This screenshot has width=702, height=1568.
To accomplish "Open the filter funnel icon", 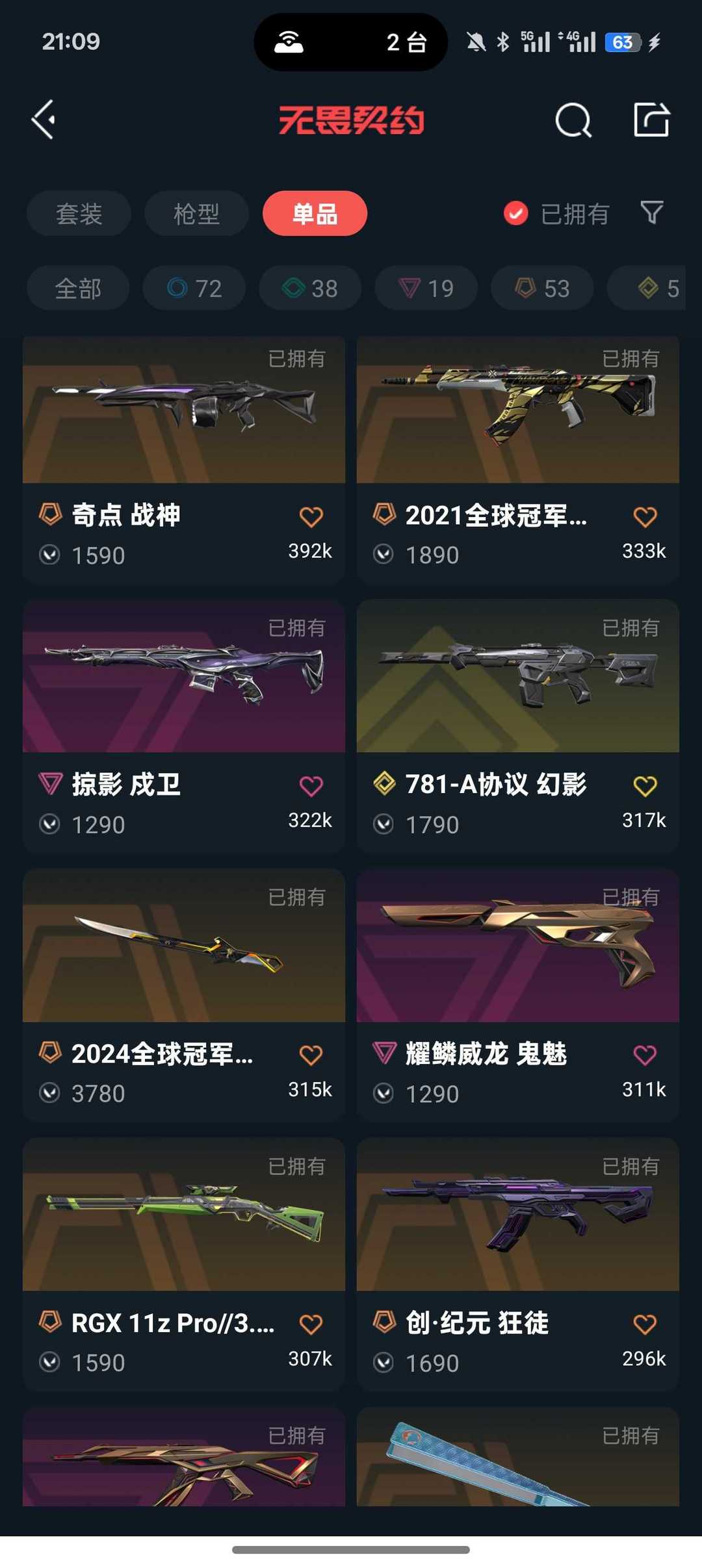I will (x=652, y=212).
